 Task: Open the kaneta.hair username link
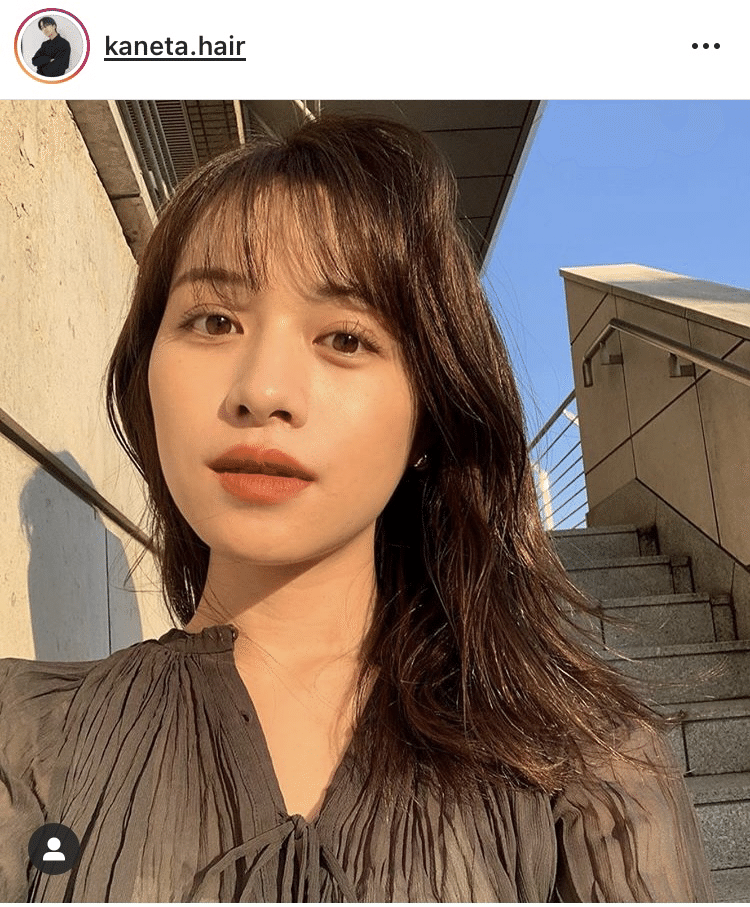point(175,47)
